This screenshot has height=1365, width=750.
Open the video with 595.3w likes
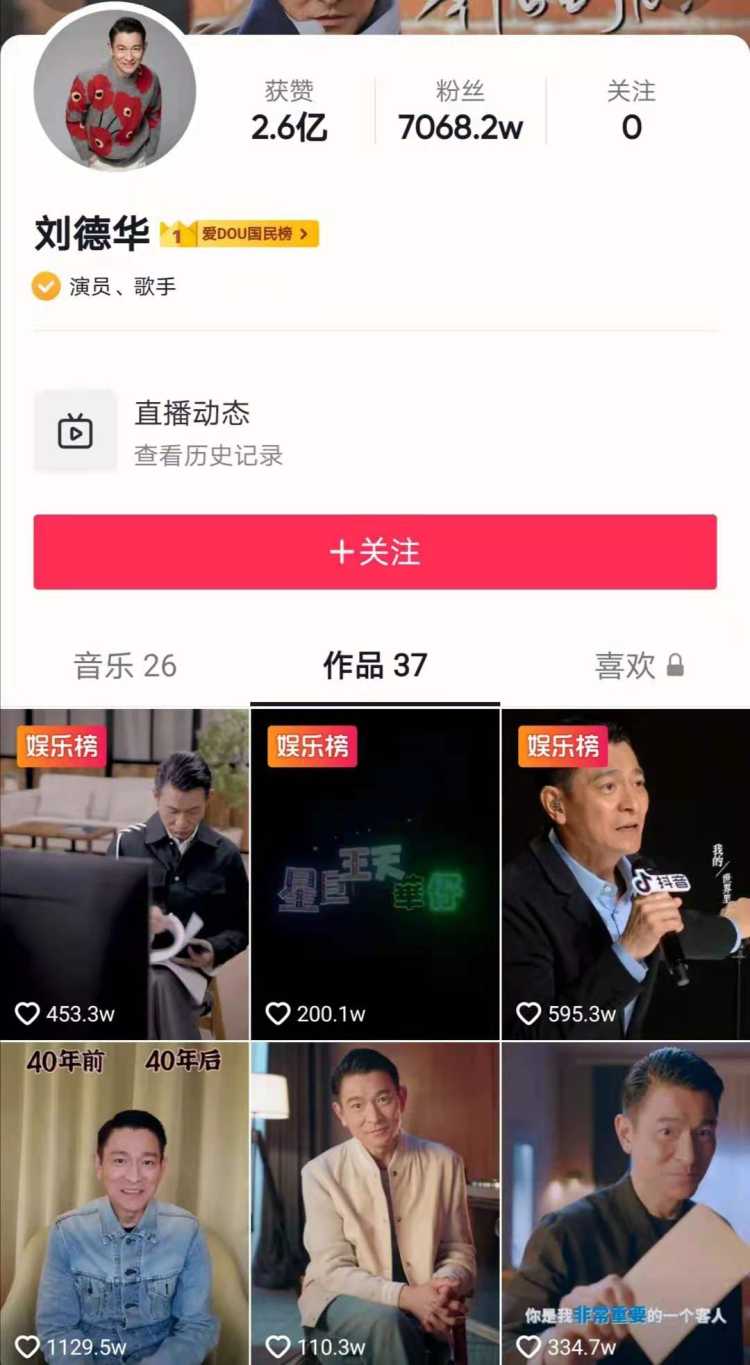coord(626,874)
